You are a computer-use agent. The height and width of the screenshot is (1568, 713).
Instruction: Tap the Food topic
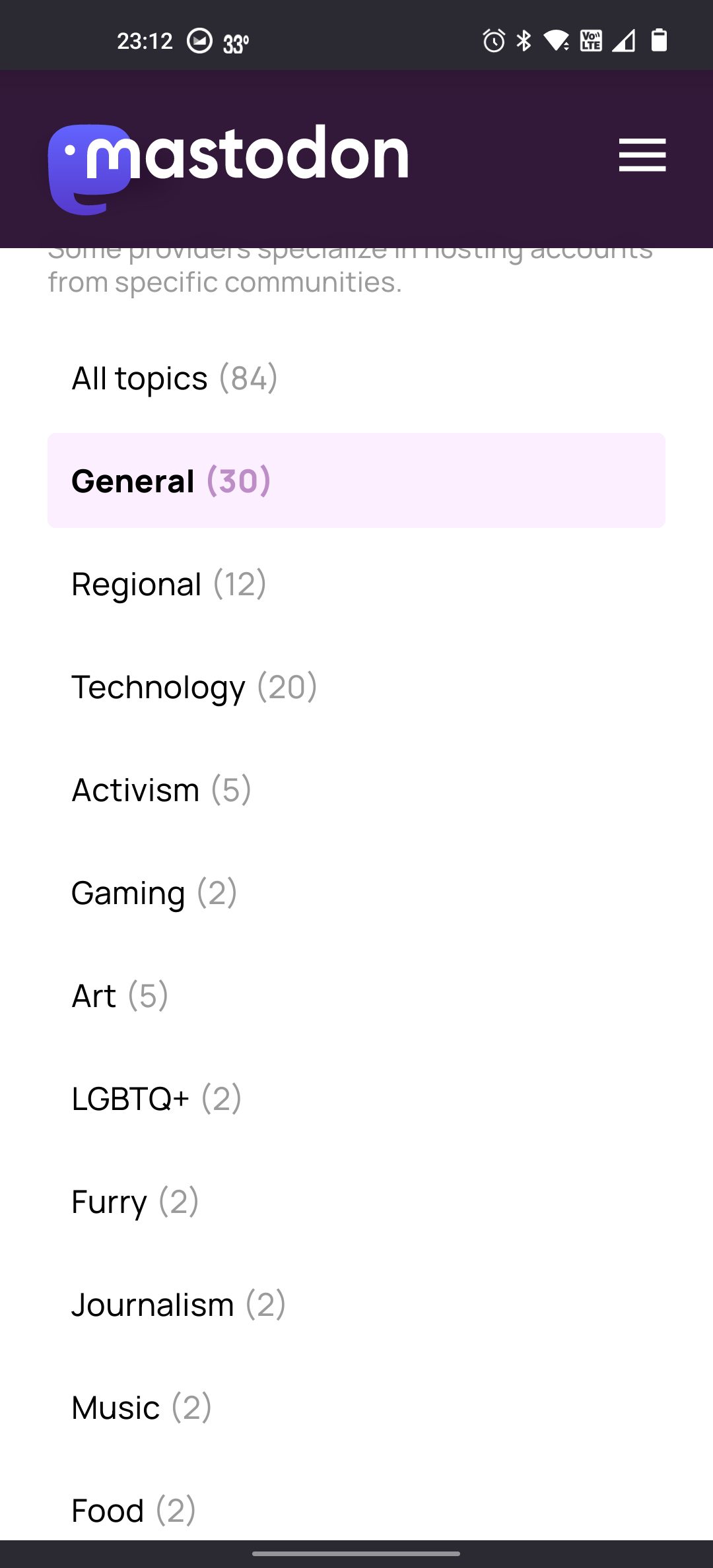356,1509
